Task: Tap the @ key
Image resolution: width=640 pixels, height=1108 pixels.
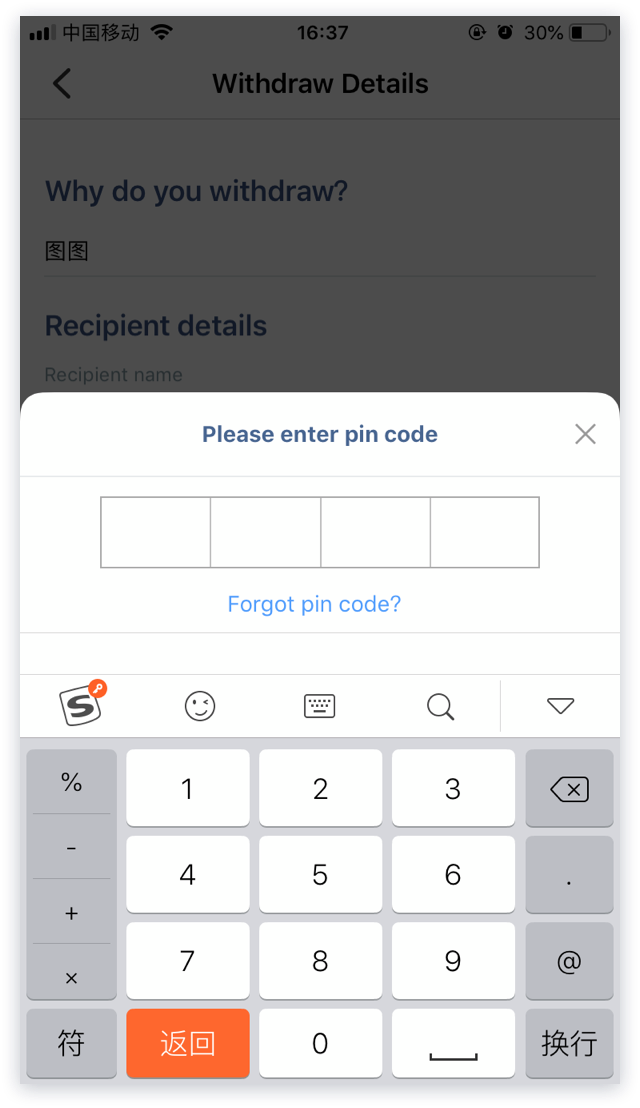Action: coord(569,961)
